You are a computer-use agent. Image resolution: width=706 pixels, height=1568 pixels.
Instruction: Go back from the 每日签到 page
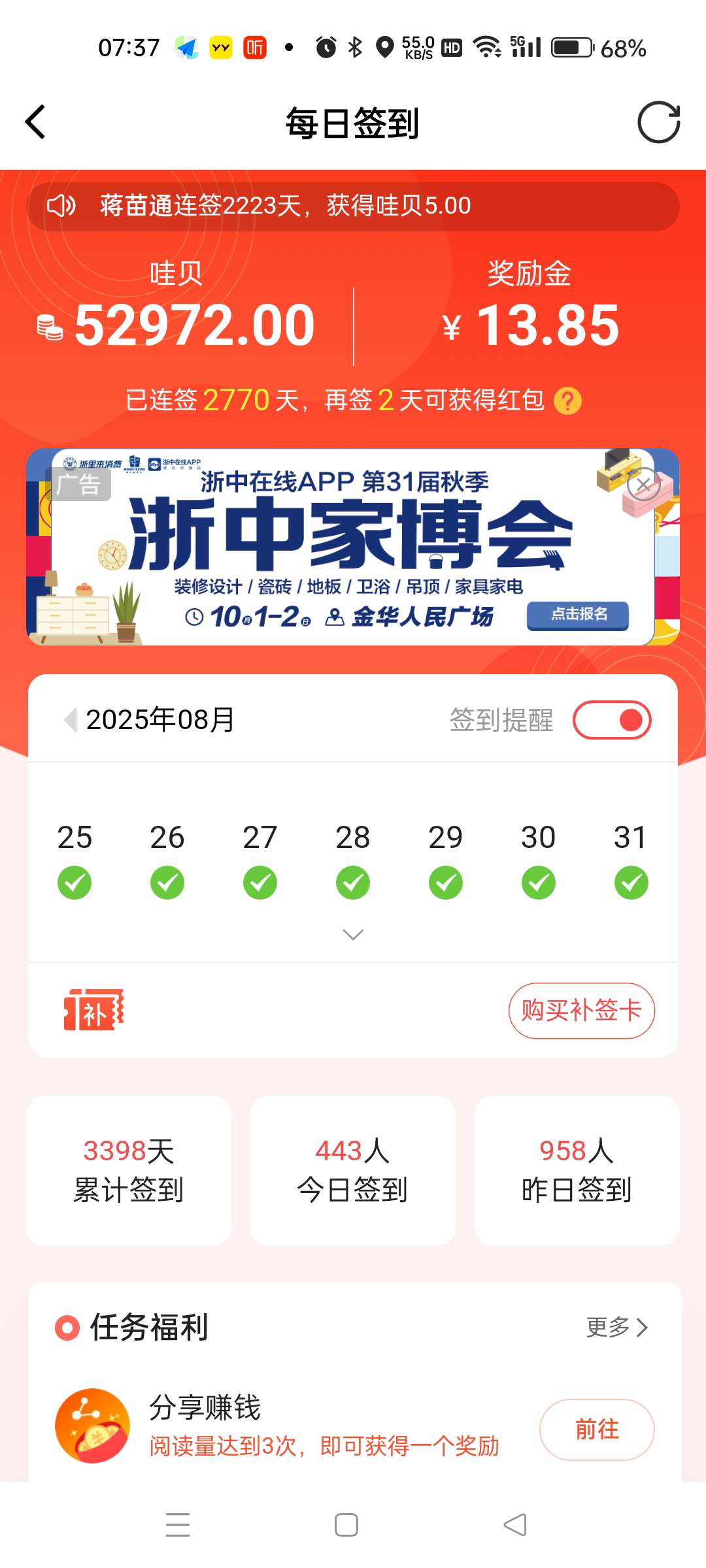click(x=36, y=122)
